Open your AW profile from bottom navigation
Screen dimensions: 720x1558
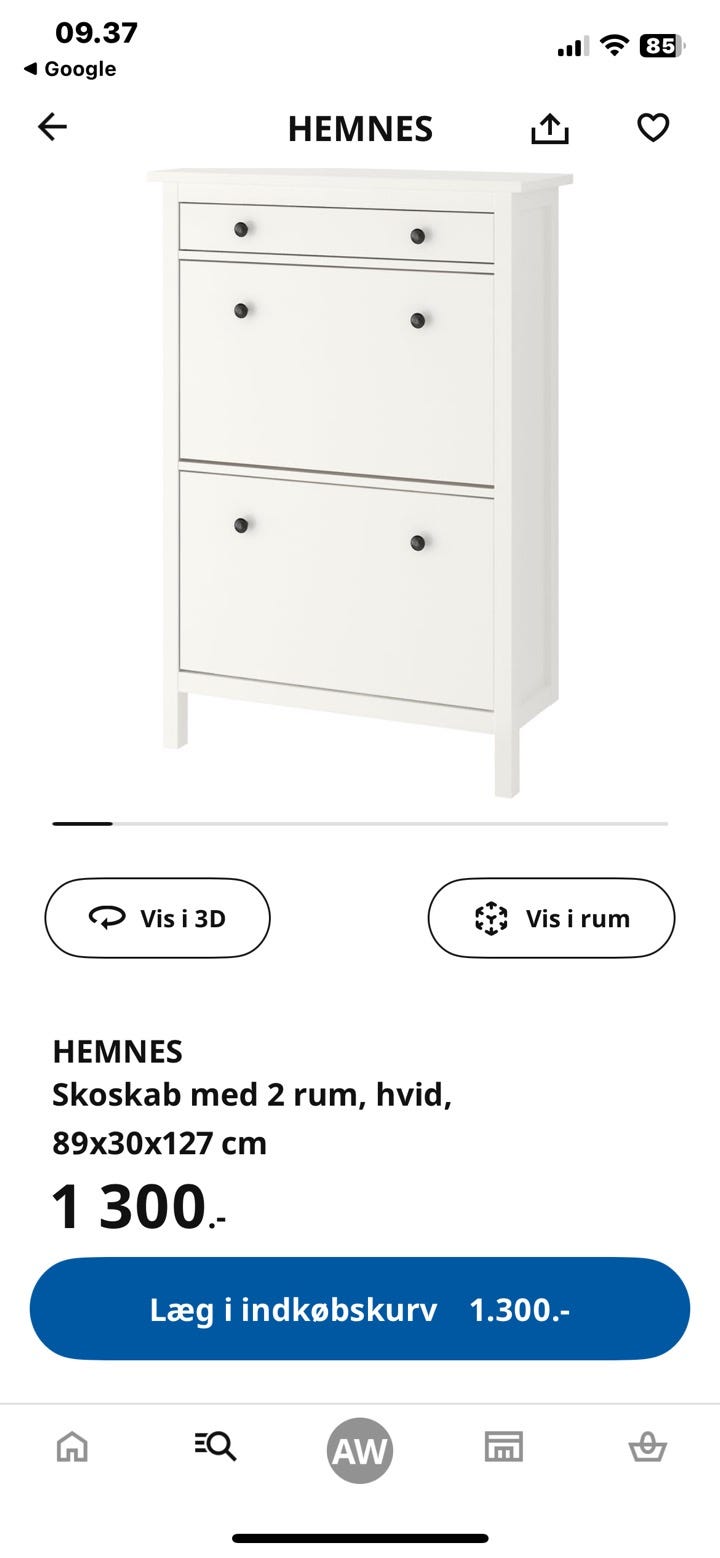tap(360, 1448)
